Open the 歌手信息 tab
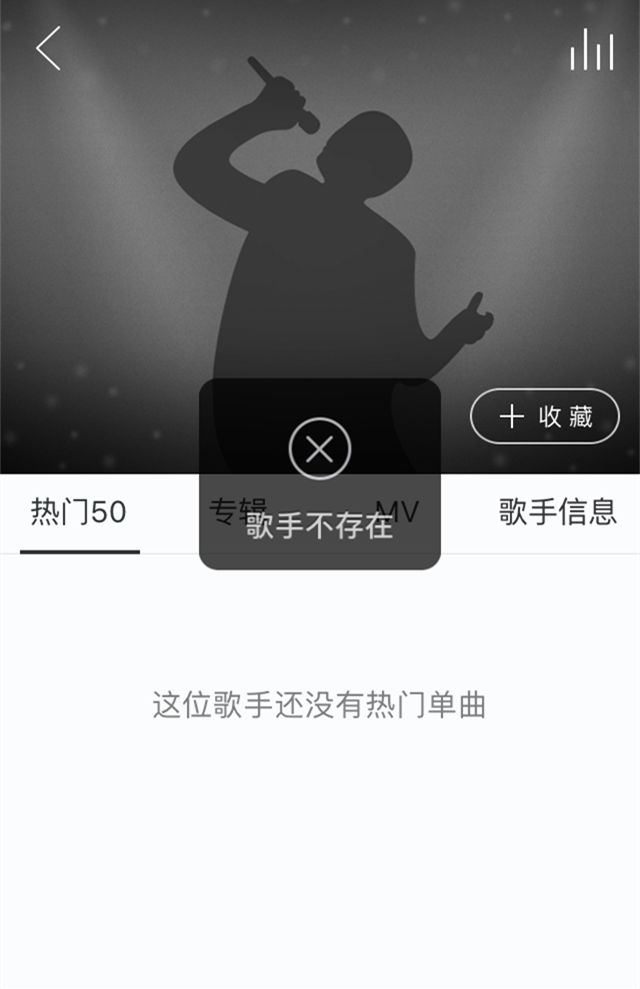This screenshot has height=989, width=640. pyautogui.click(x=557, y=512)
